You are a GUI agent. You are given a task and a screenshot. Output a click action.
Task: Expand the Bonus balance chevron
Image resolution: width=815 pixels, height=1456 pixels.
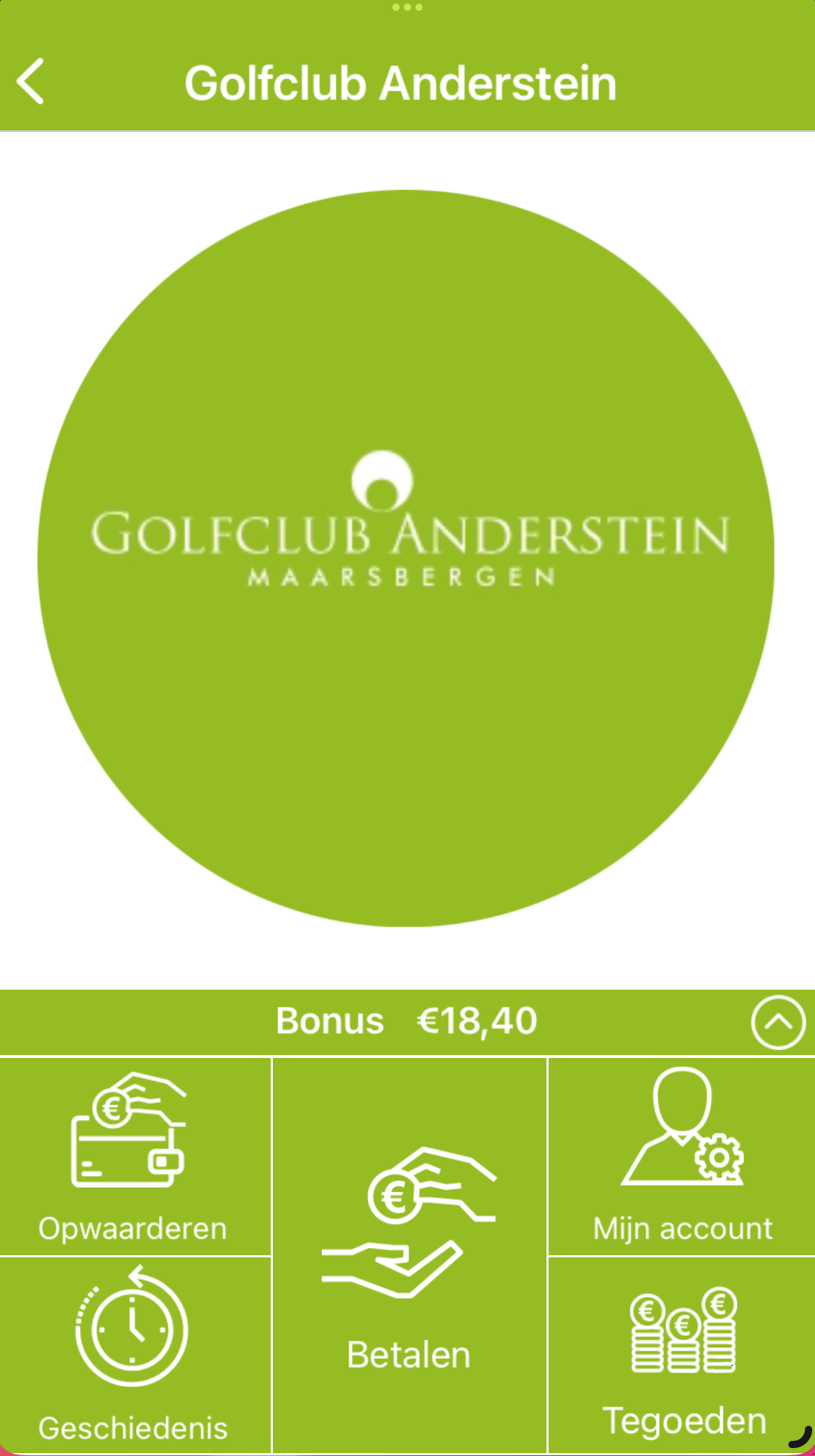[778, 1022]
